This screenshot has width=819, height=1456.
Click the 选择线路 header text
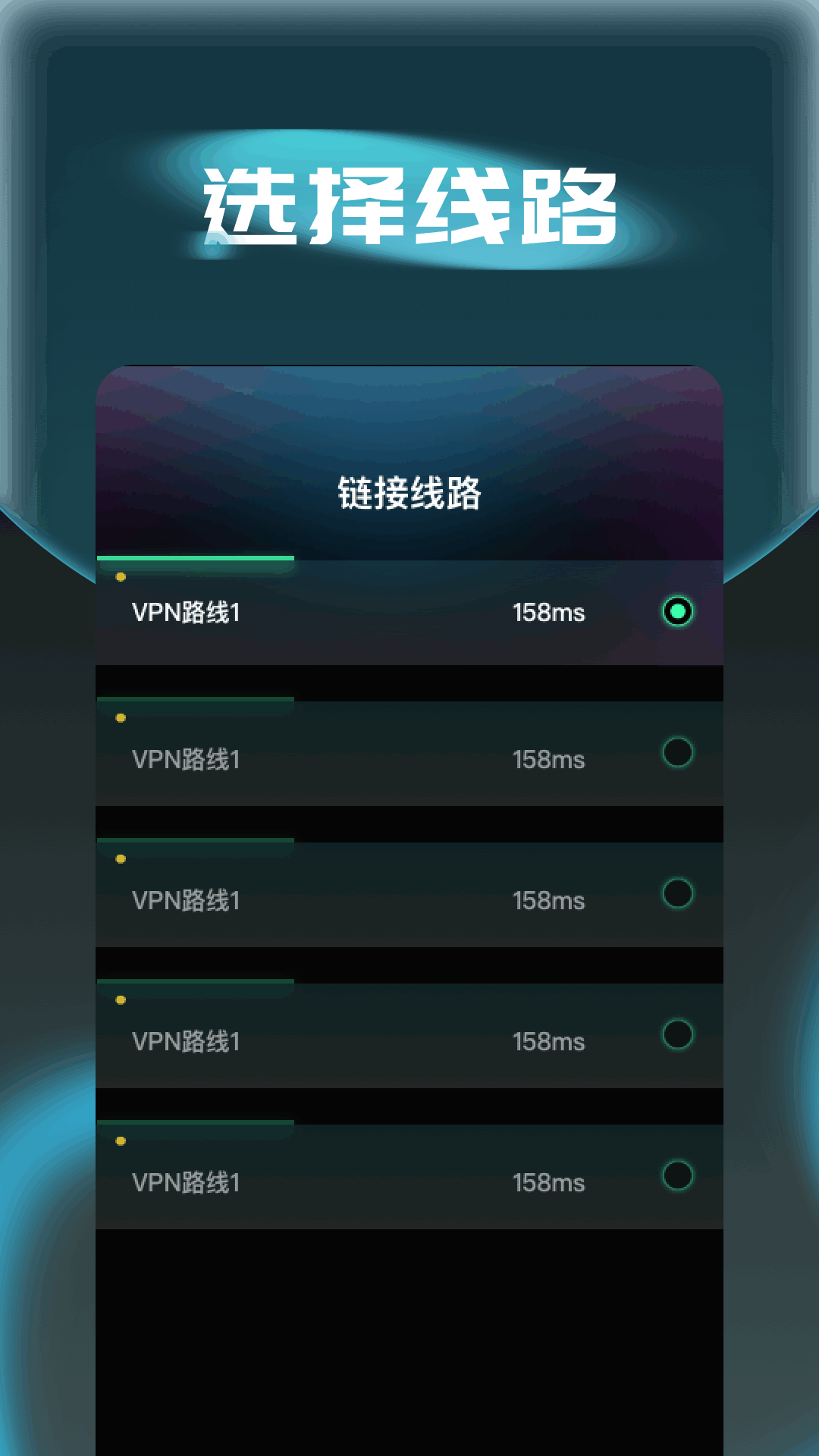pyautogui.click(x=409, y=200)
